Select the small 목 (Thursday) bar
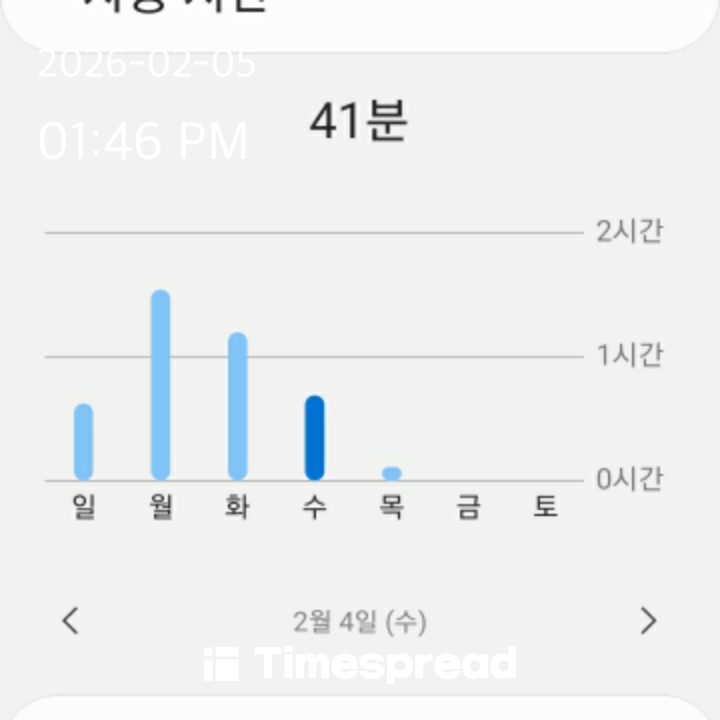This screenshot has height=720, width=720. 392,473
